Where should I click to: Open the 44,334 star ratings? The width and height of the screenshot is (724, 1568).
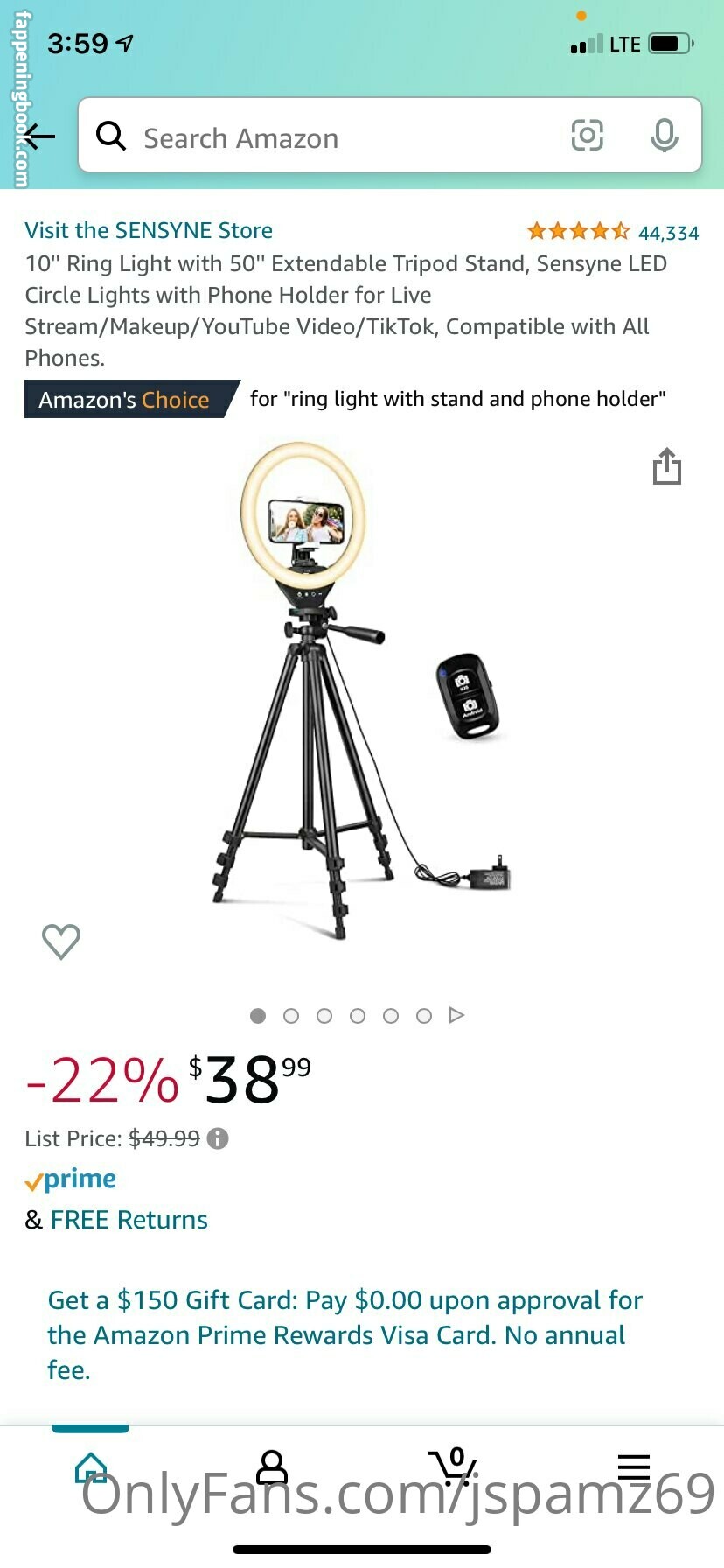coord(612,232)
